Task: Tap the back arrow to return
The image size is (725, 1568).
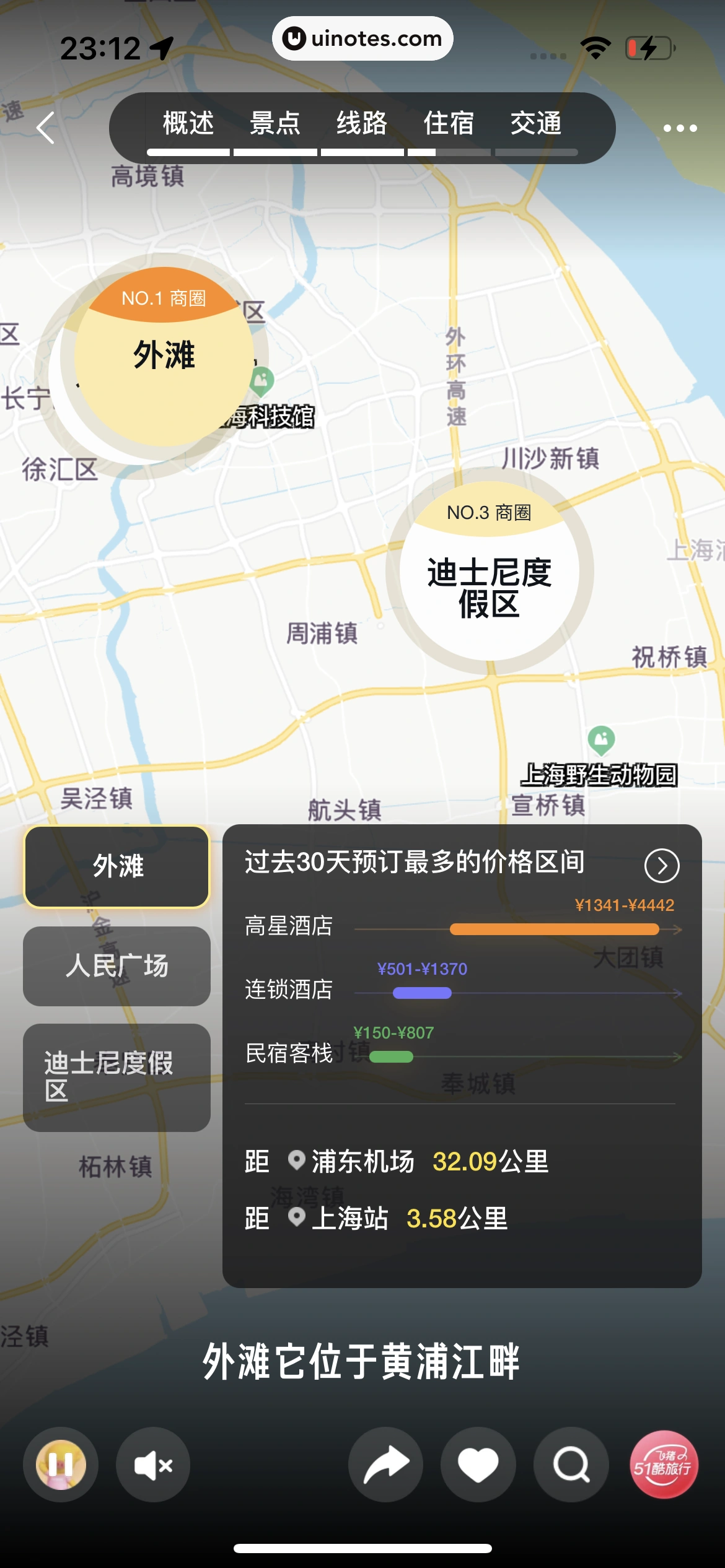Action: pyautogui.click(x=44, y=128)
